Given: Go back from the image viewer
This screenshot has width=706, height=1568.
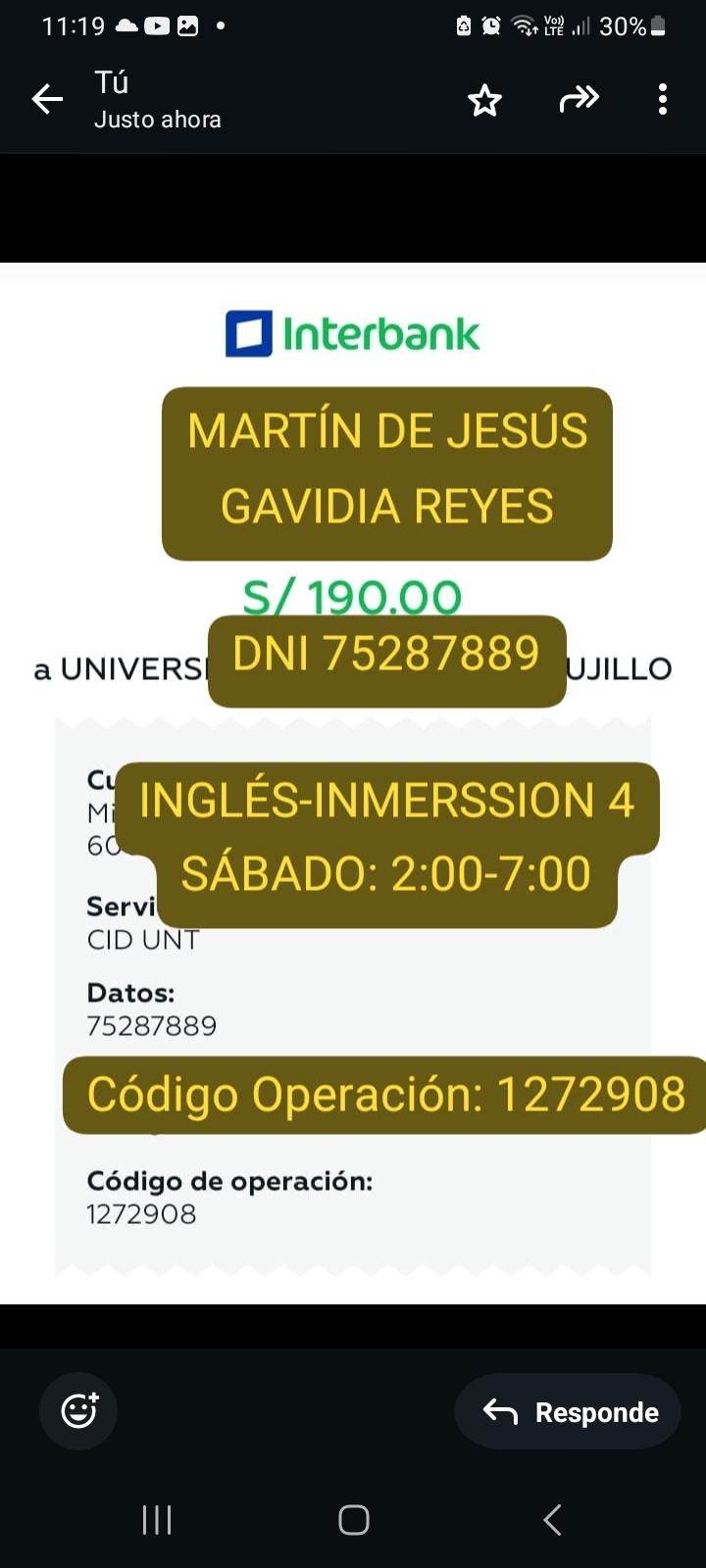Looking at the screenshot, I should pos(47,99).
